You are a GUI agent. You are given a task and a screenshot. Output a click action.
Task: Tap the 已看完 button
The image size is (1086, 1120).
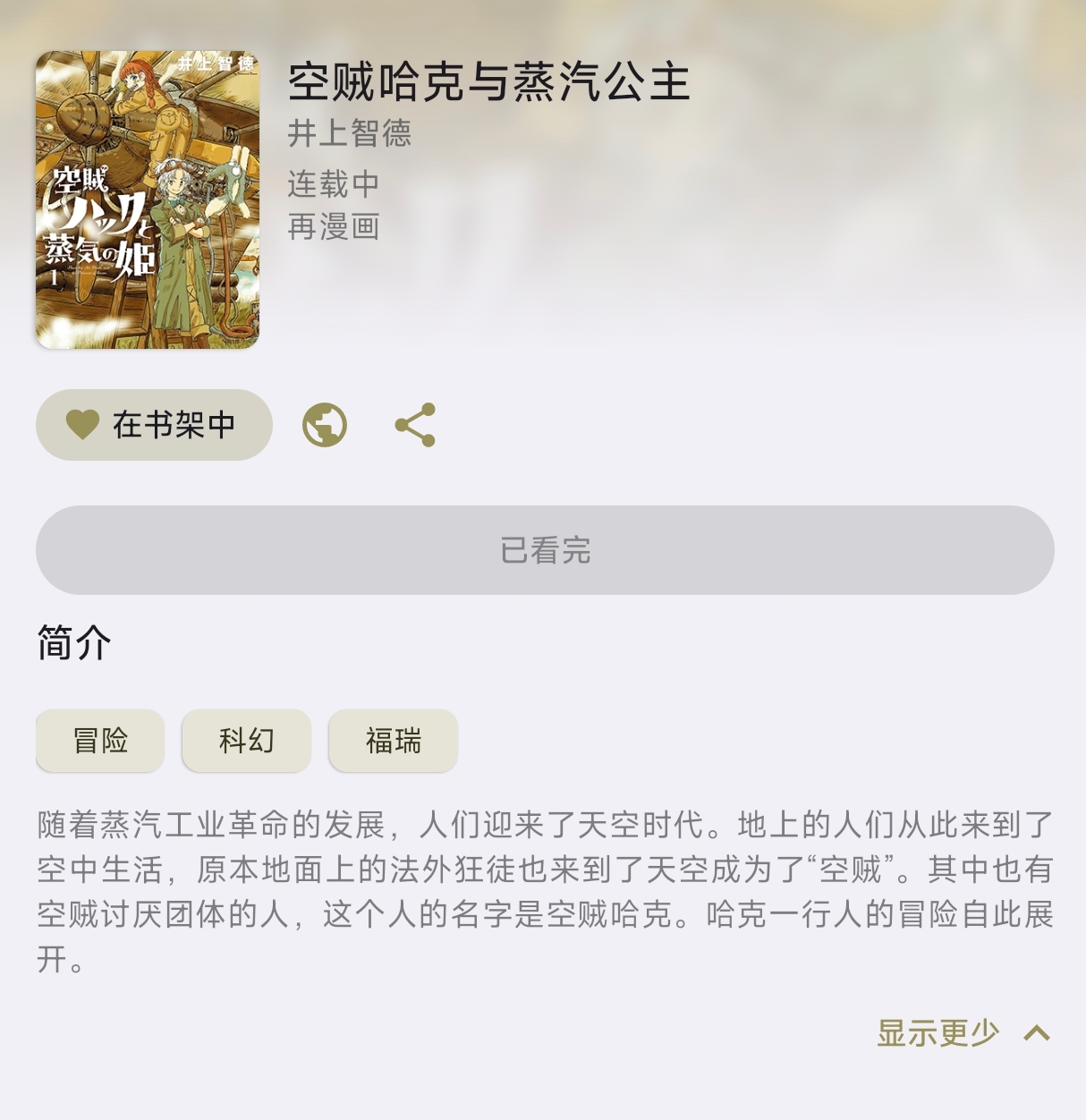point(545,550)
